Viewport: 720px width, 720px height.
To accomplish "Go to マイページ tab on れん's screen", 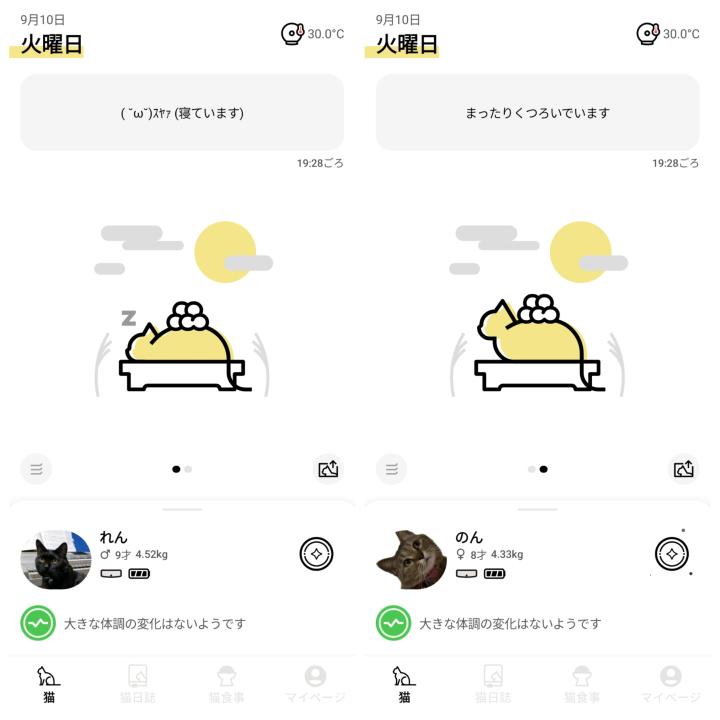I will [x=315, y=684].
